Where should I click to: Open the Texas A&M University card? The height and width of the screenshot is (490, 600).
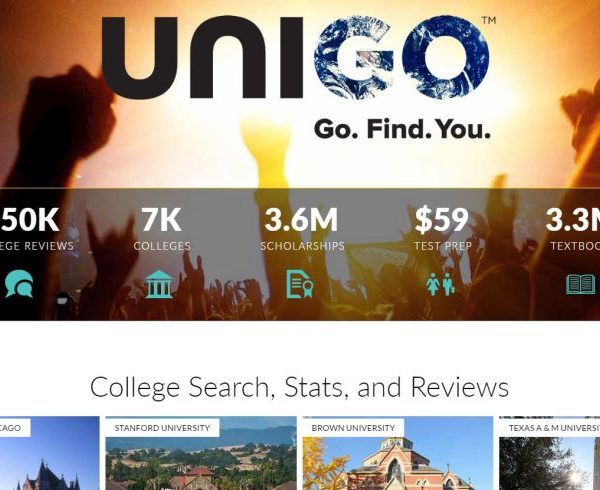coord(550,455)
